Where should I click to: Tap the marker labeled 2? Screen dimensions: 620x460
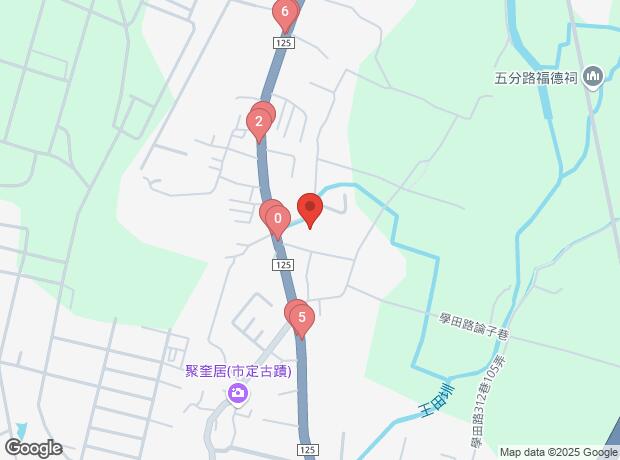(x=258, y=124)
